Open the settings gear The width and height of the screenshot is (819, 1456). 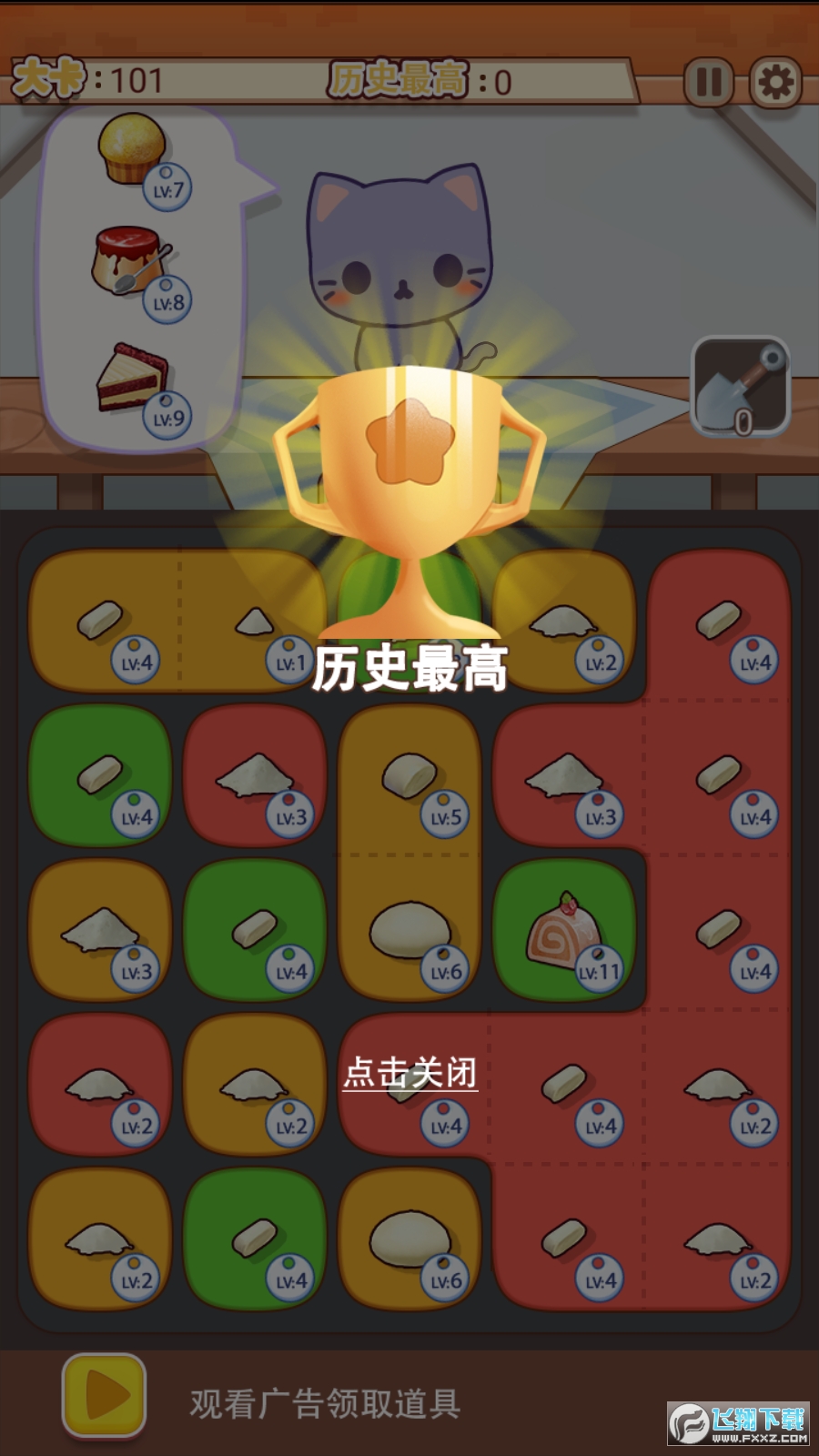[x=775, y=84]
